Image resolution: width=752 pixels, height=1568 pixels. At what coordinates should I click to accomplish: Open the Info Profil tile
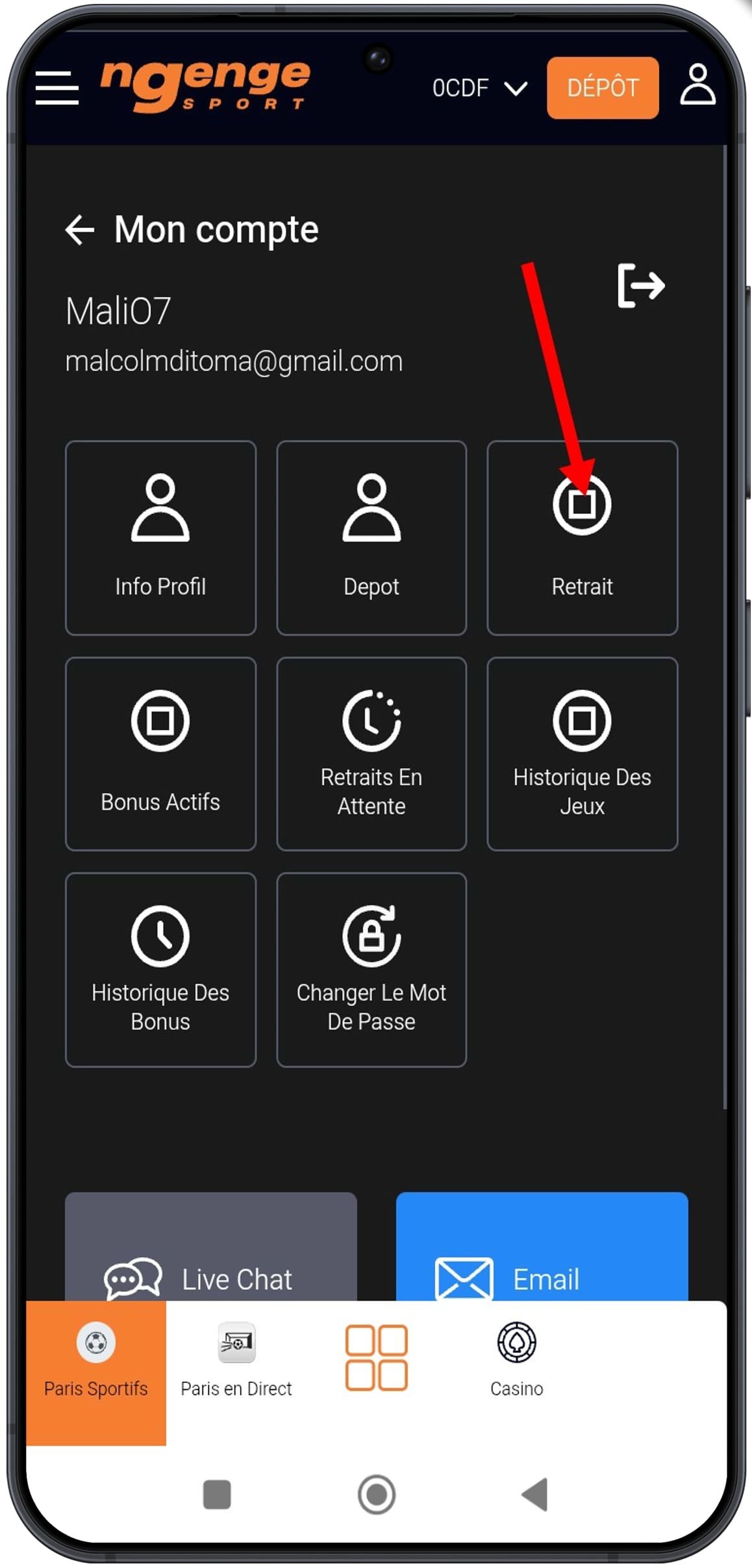click(x=160, y=537)
